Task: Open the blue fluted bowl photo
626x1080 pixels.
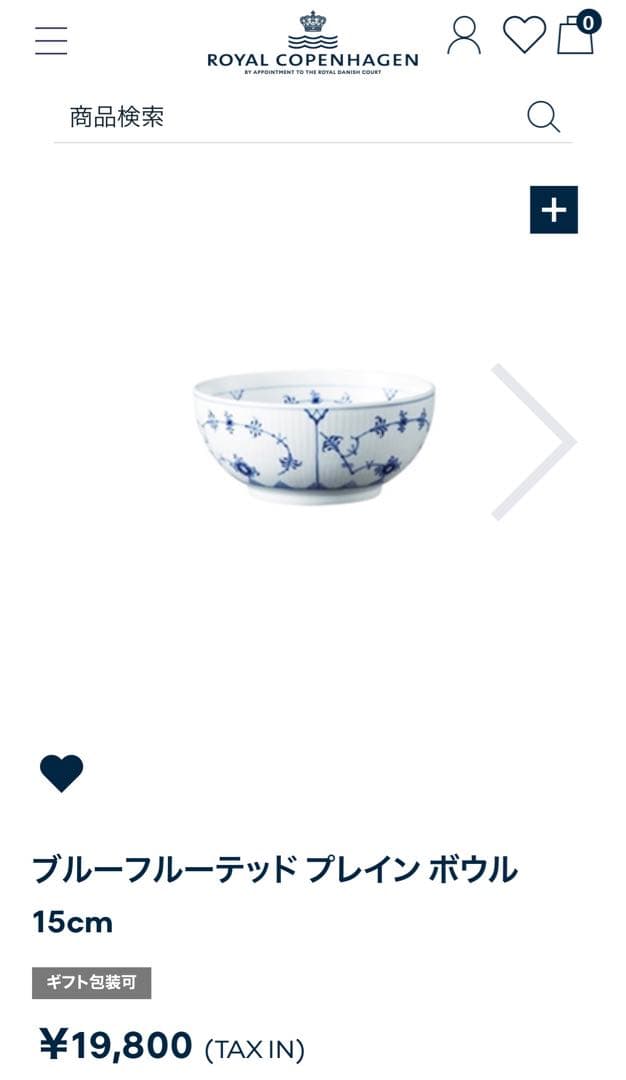Action: (313, 437)
